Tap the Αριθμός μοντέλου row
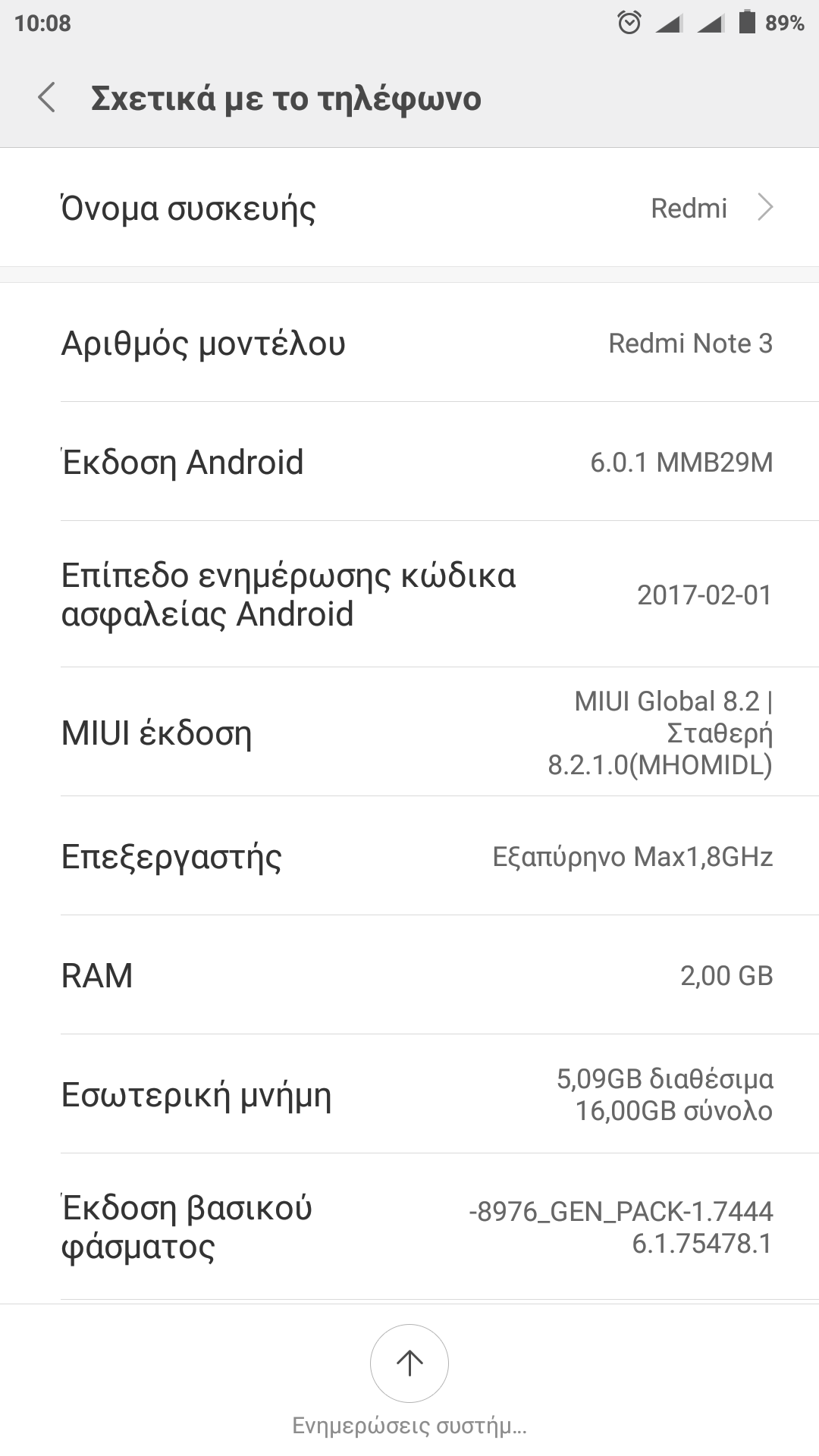The width and height of the screenshot is (819, 1456). (x=409, y=344)
